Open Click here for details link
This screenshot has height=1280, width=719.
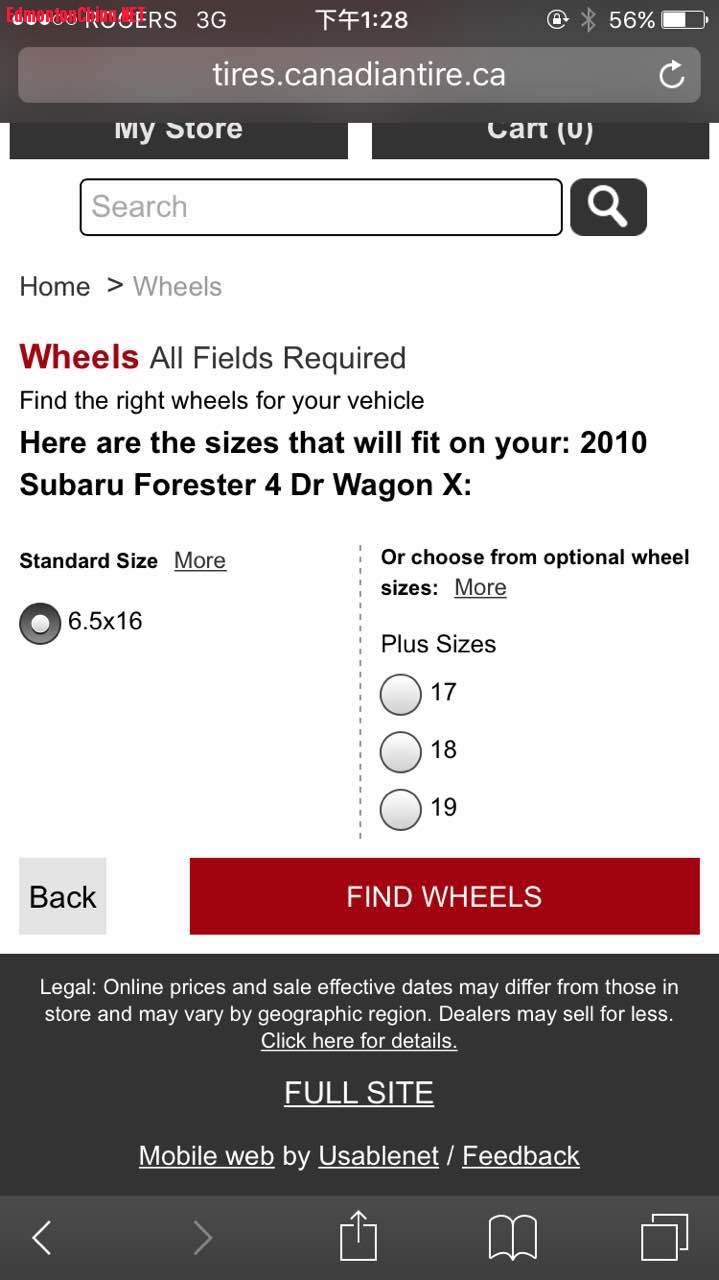[359, 1041]
